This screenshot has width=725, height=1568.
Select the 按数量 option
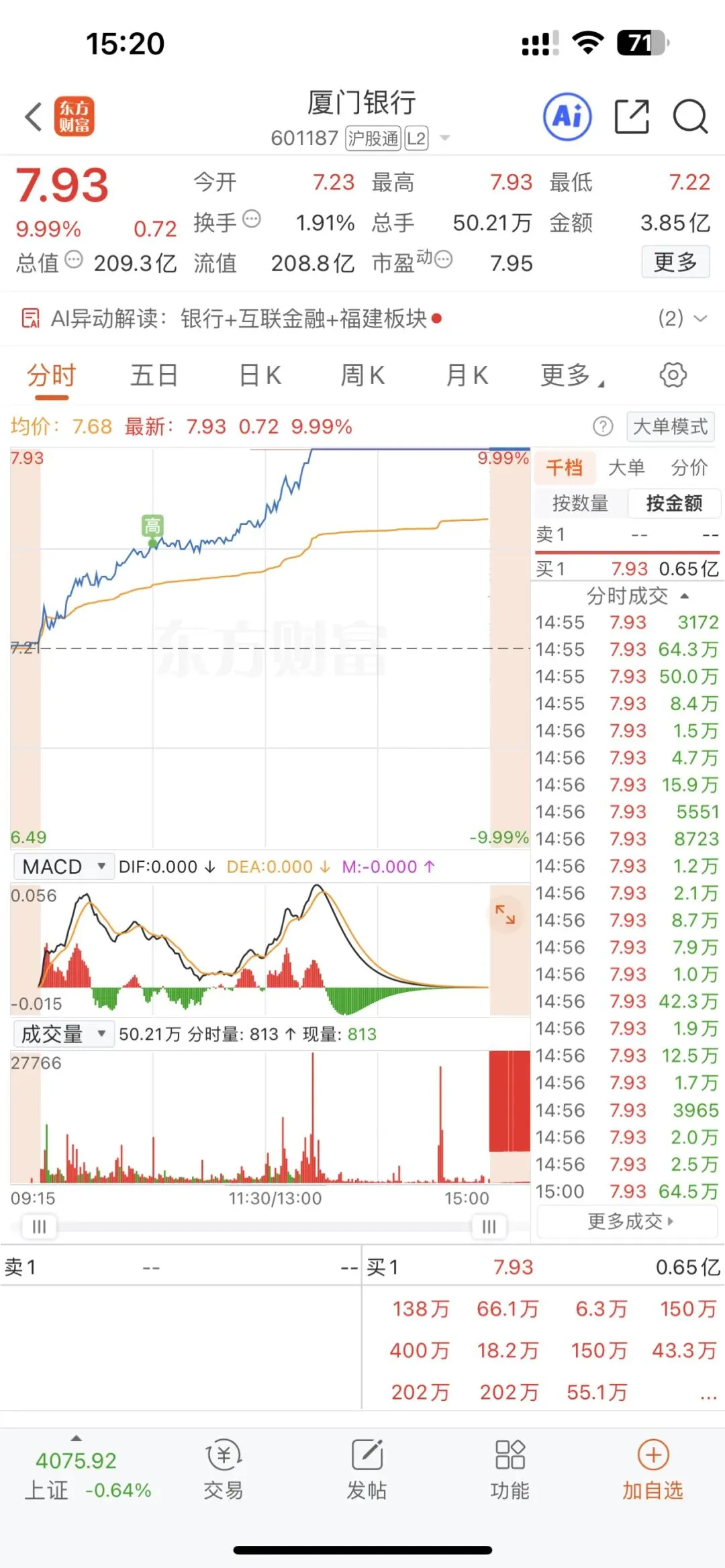581,503
